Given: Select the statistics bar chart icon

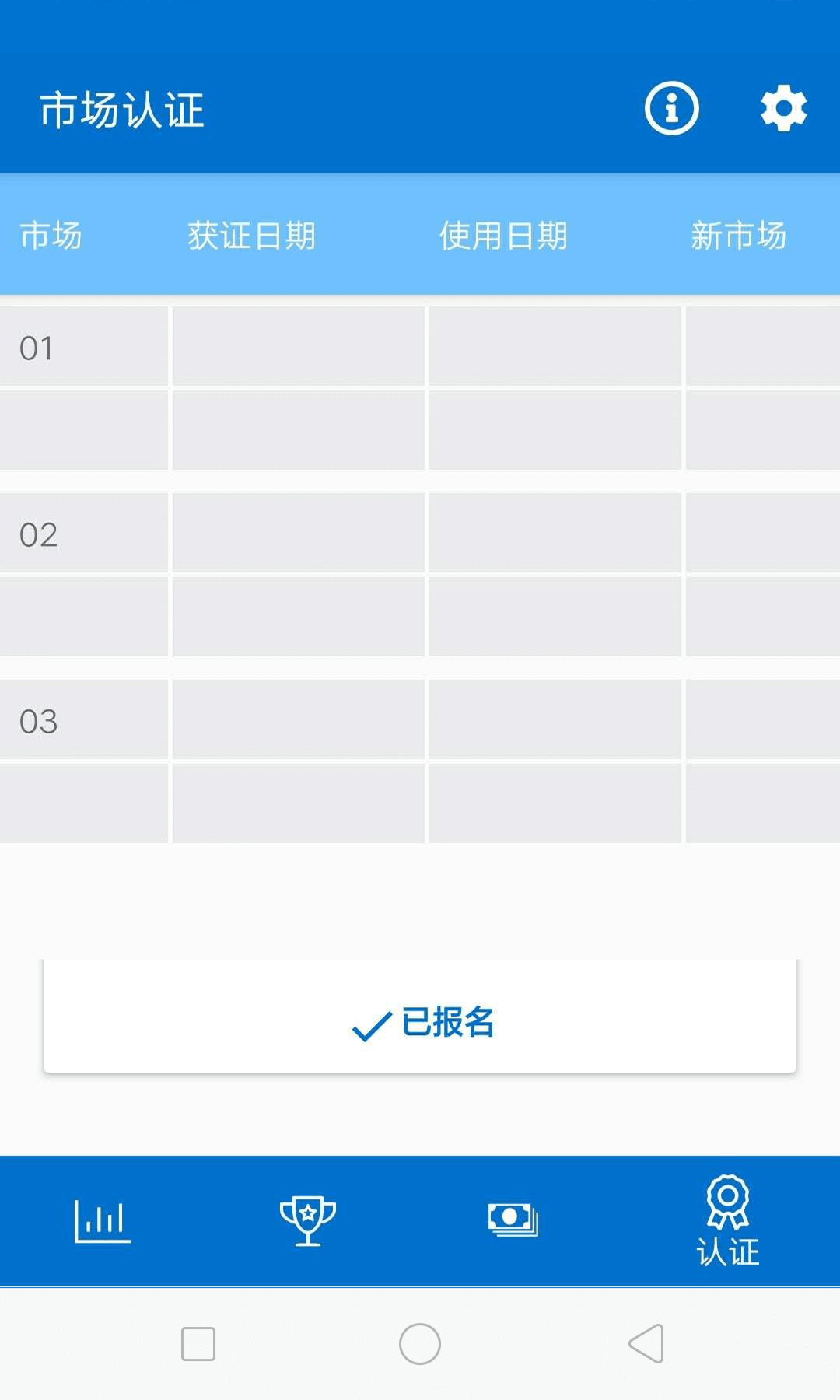Looking at the screenshot, I should point(103,1220).
